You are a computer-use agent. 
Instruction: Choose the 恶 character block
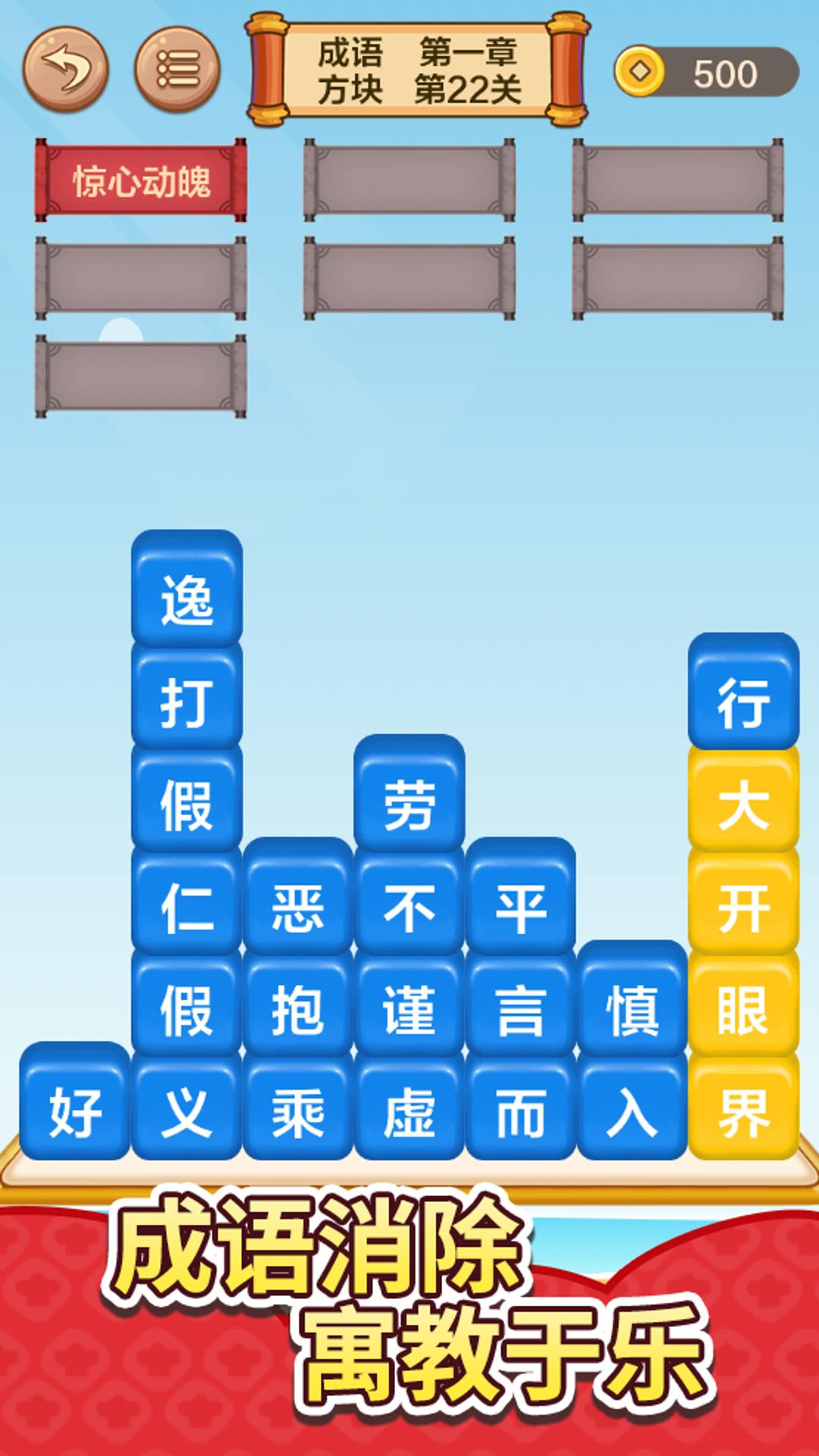(298, 907)
